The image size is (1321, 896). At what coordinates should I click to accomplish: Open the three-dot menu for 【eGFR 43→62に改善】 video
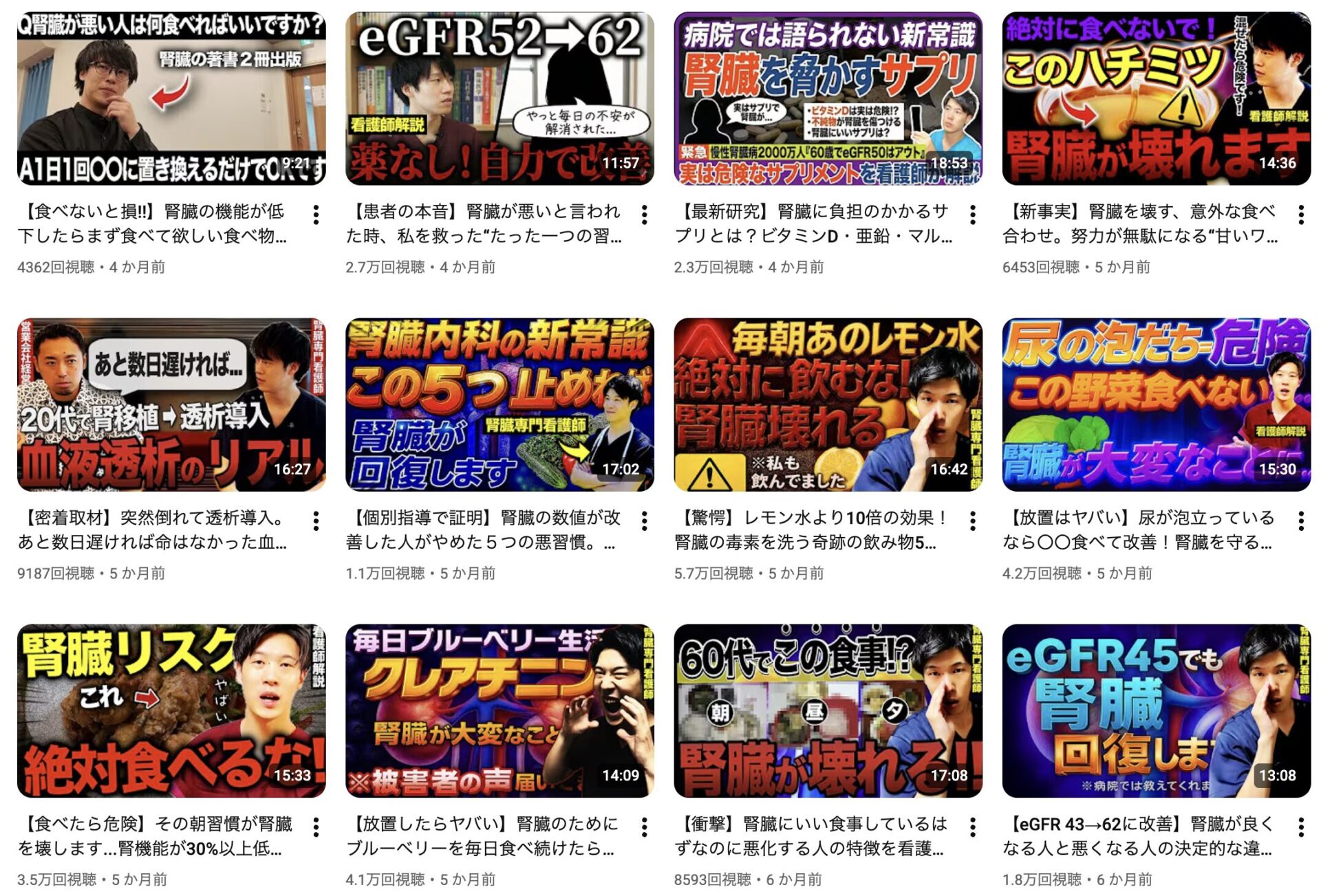click(1300, 827)
